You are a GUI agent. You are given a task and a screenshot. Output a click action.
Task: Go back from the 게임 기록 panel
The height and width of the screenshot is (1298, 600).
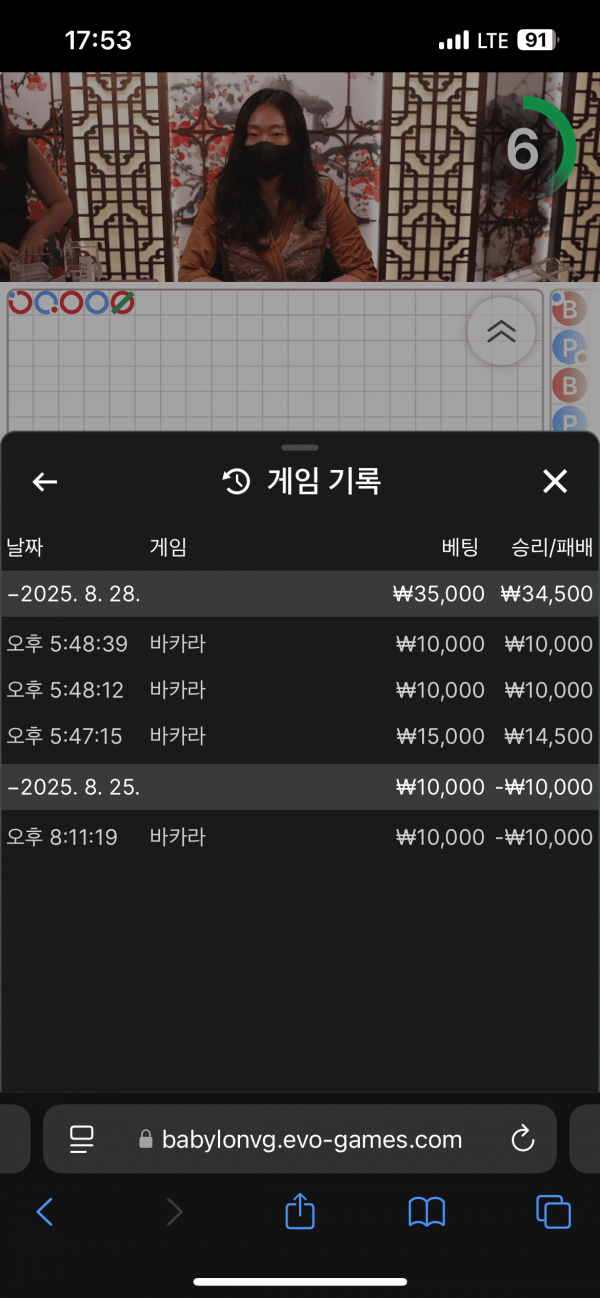[45, 482]
